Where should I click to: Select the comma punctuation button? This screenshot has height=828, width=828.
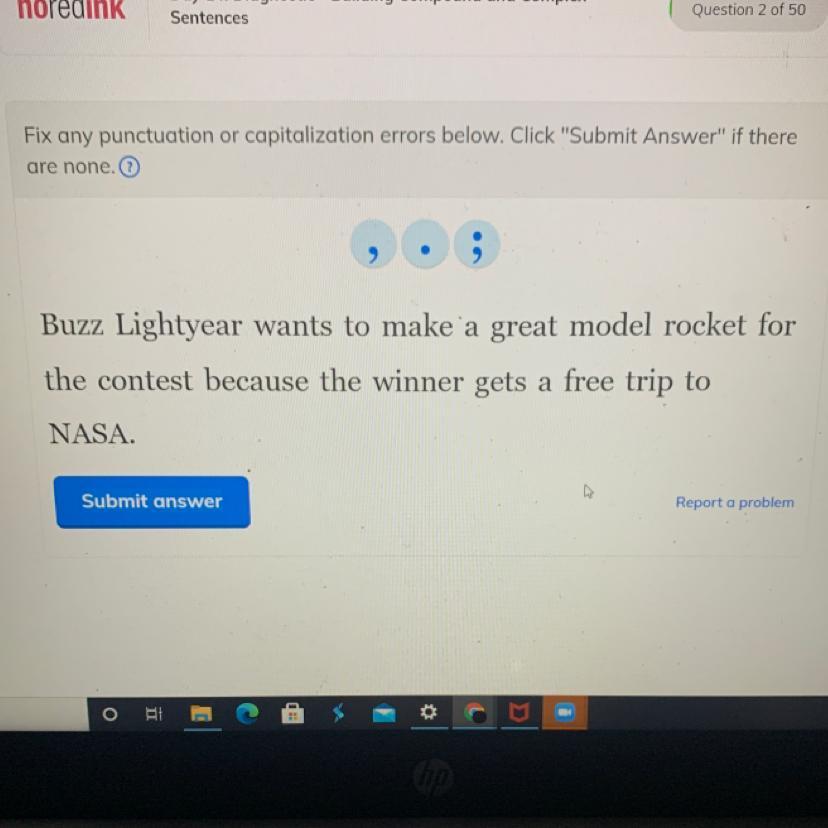click(373, 246)
